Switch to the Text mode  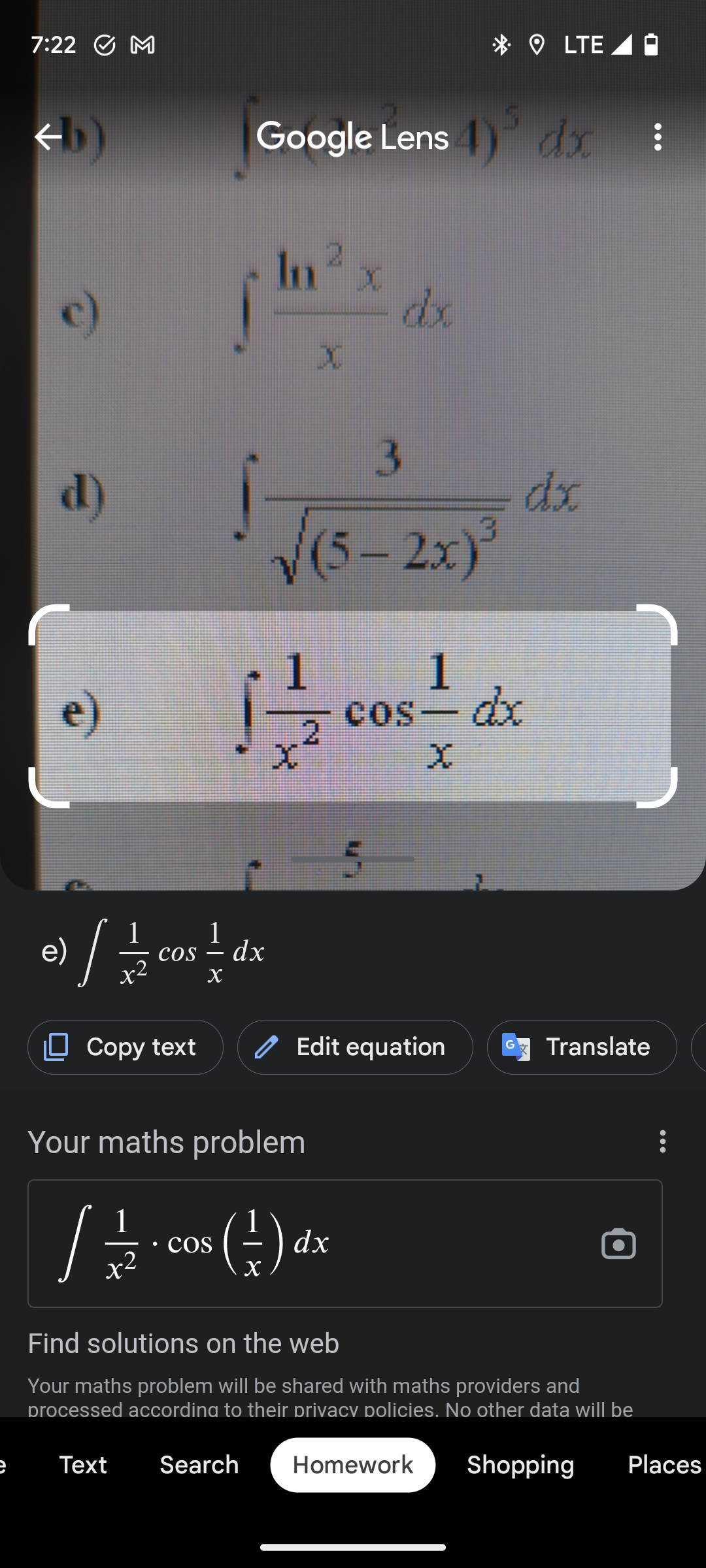tap(83, 1465)
